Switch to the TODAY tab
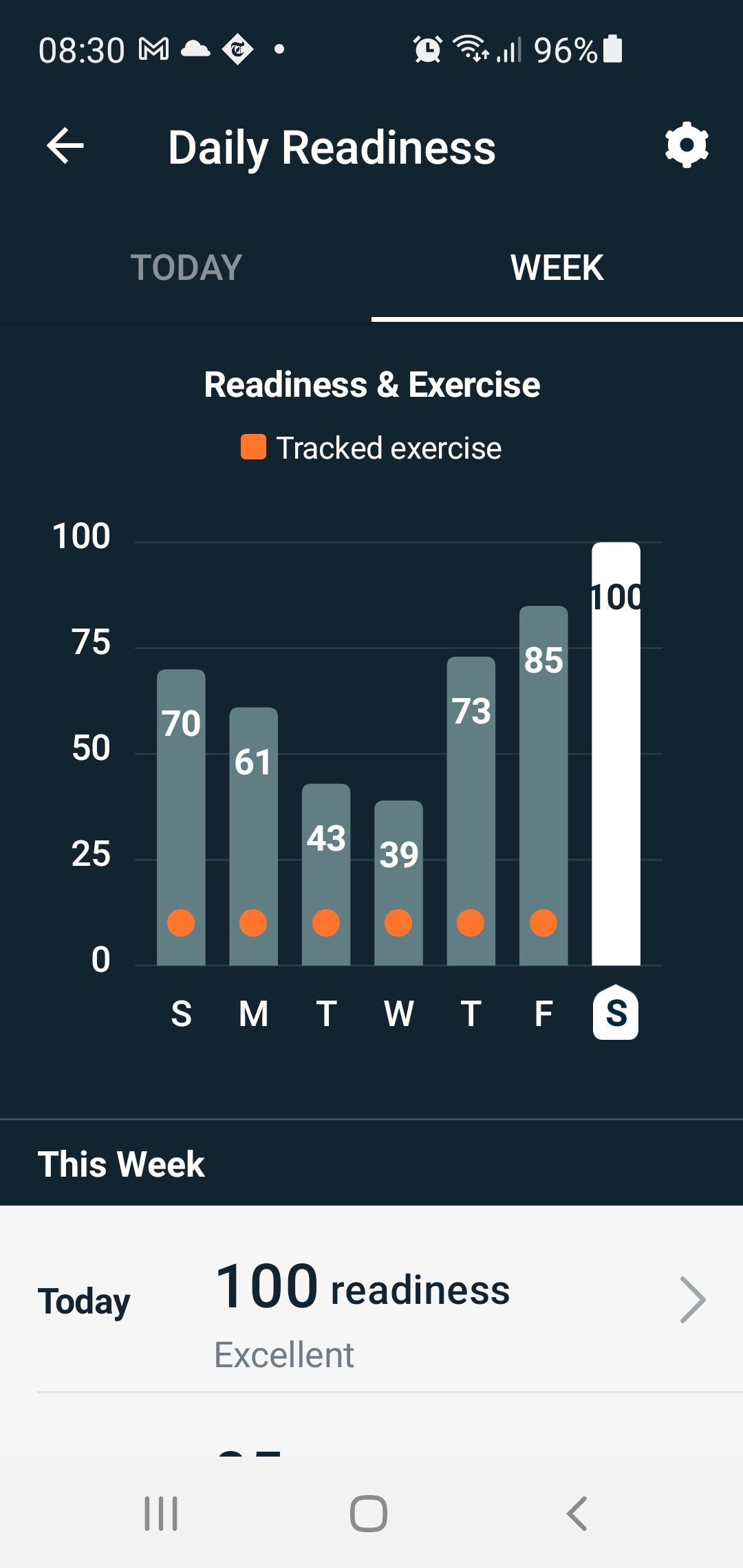This screenshot has width=743, height=1568. (186, 267)
